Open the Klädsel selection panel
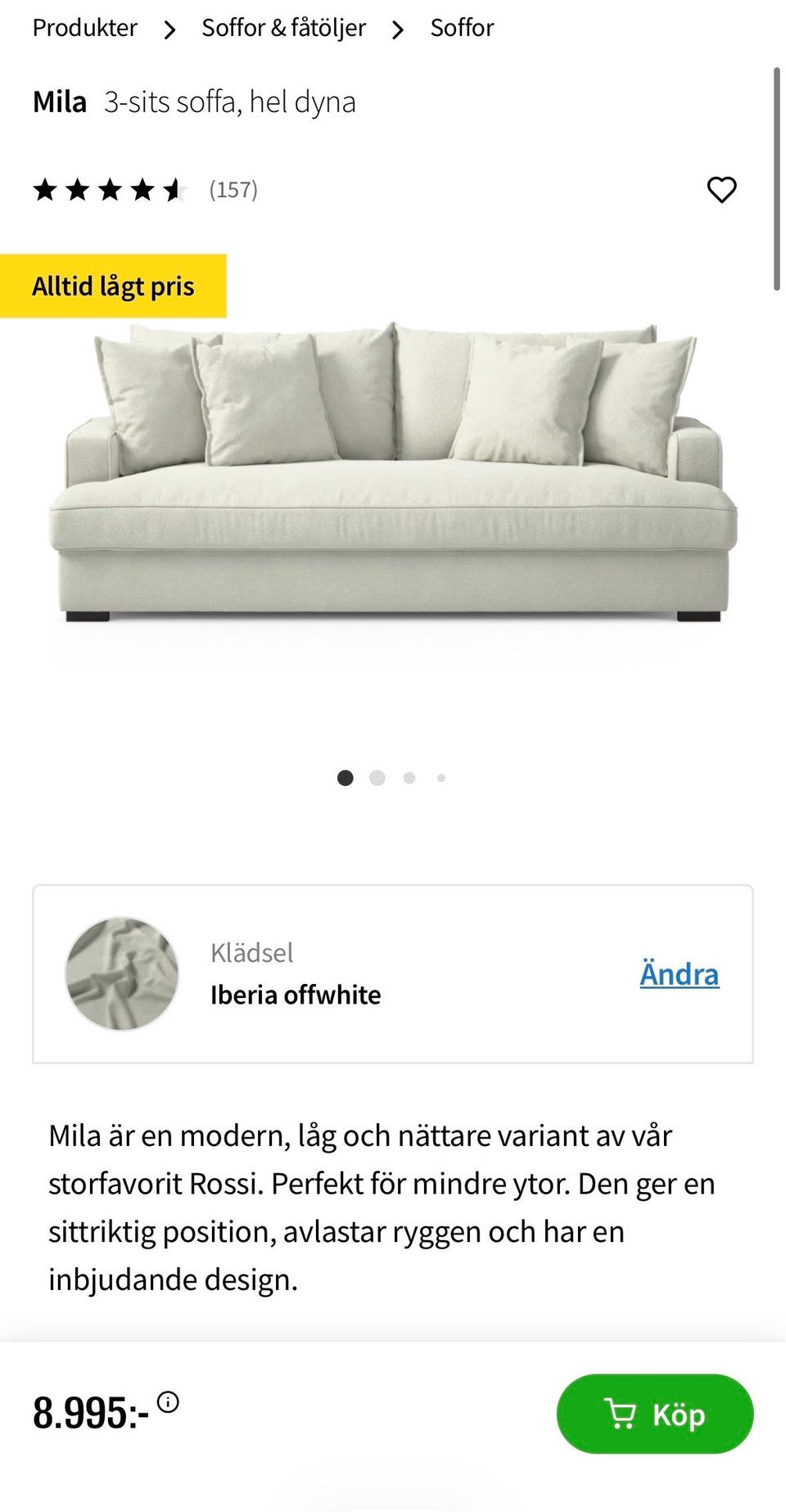The height and width of the screenshot is (1512, 786). click(x=393, y=974)
